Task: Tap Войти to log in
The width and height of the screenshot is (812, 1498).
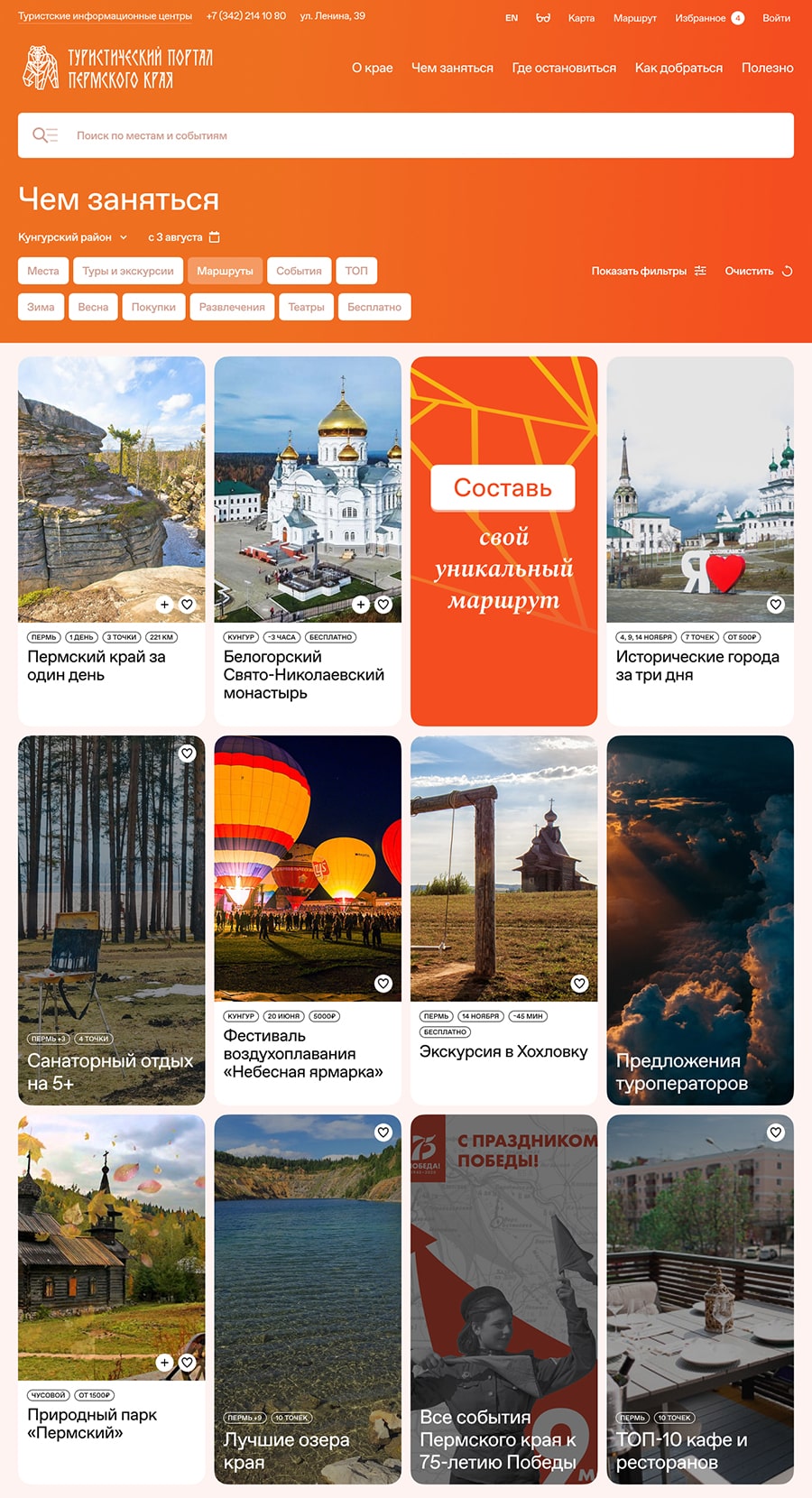Action: [776, 18]
